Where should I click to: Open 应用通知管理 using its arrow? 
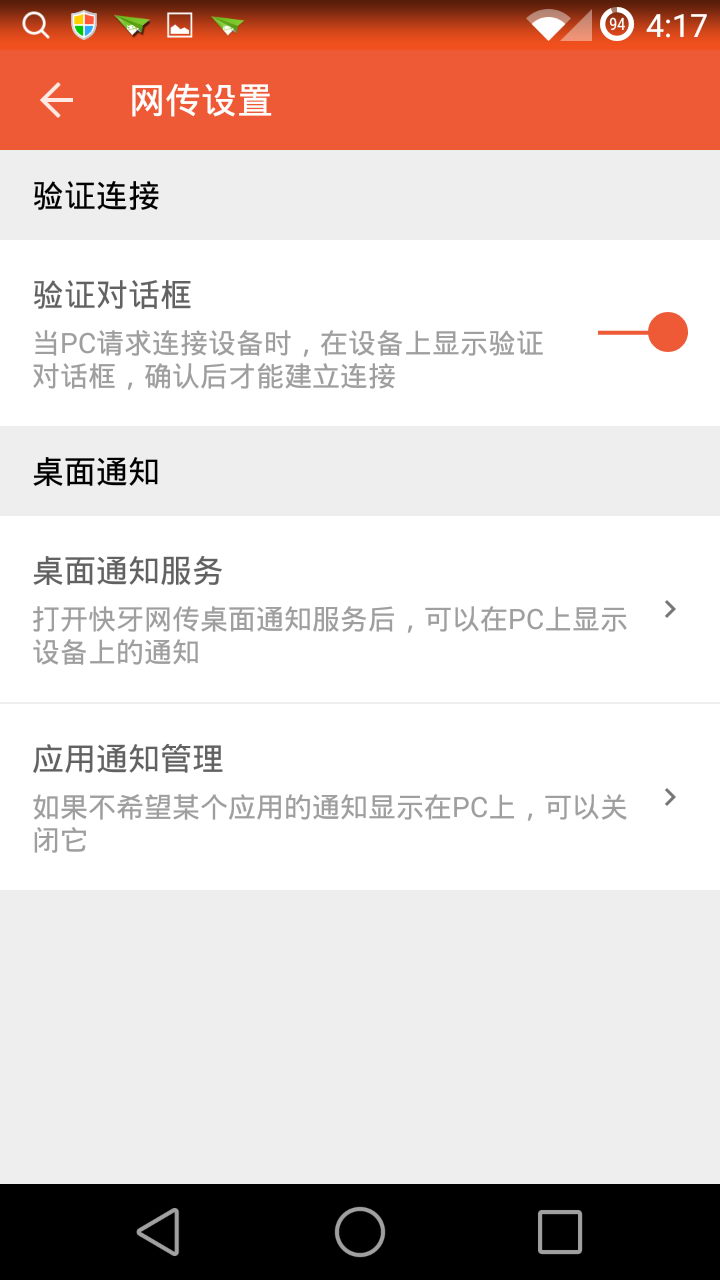[x=668, y=797]
